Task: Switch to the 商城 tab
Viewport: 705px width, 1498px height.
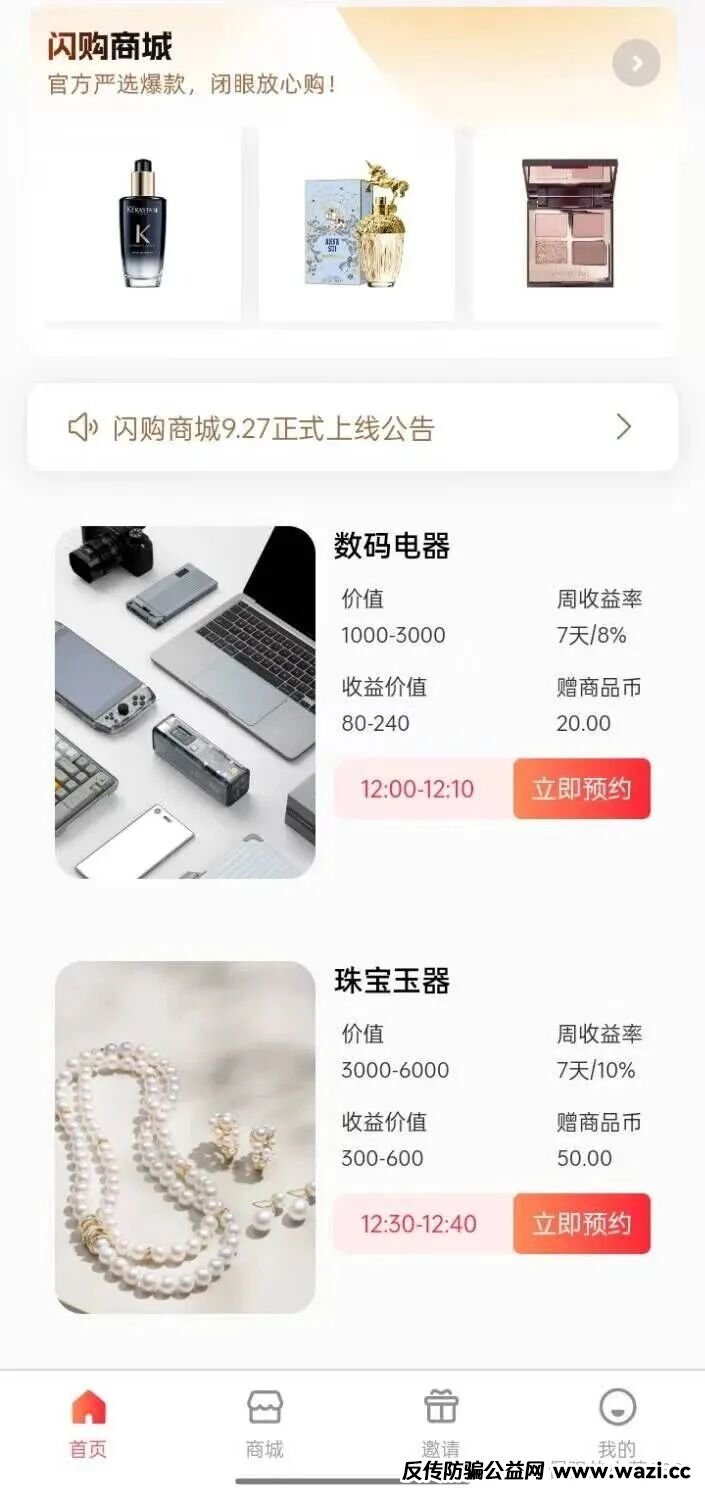Action: click(x=265, y=1423)
